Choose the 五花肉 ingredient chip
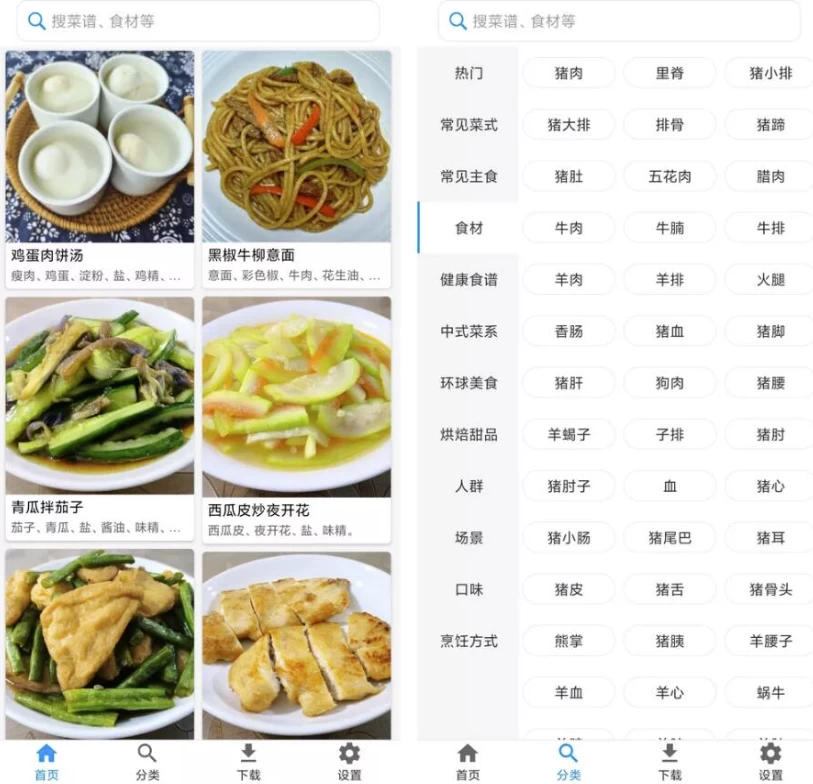The image size is (813, 784). [669, 176]
